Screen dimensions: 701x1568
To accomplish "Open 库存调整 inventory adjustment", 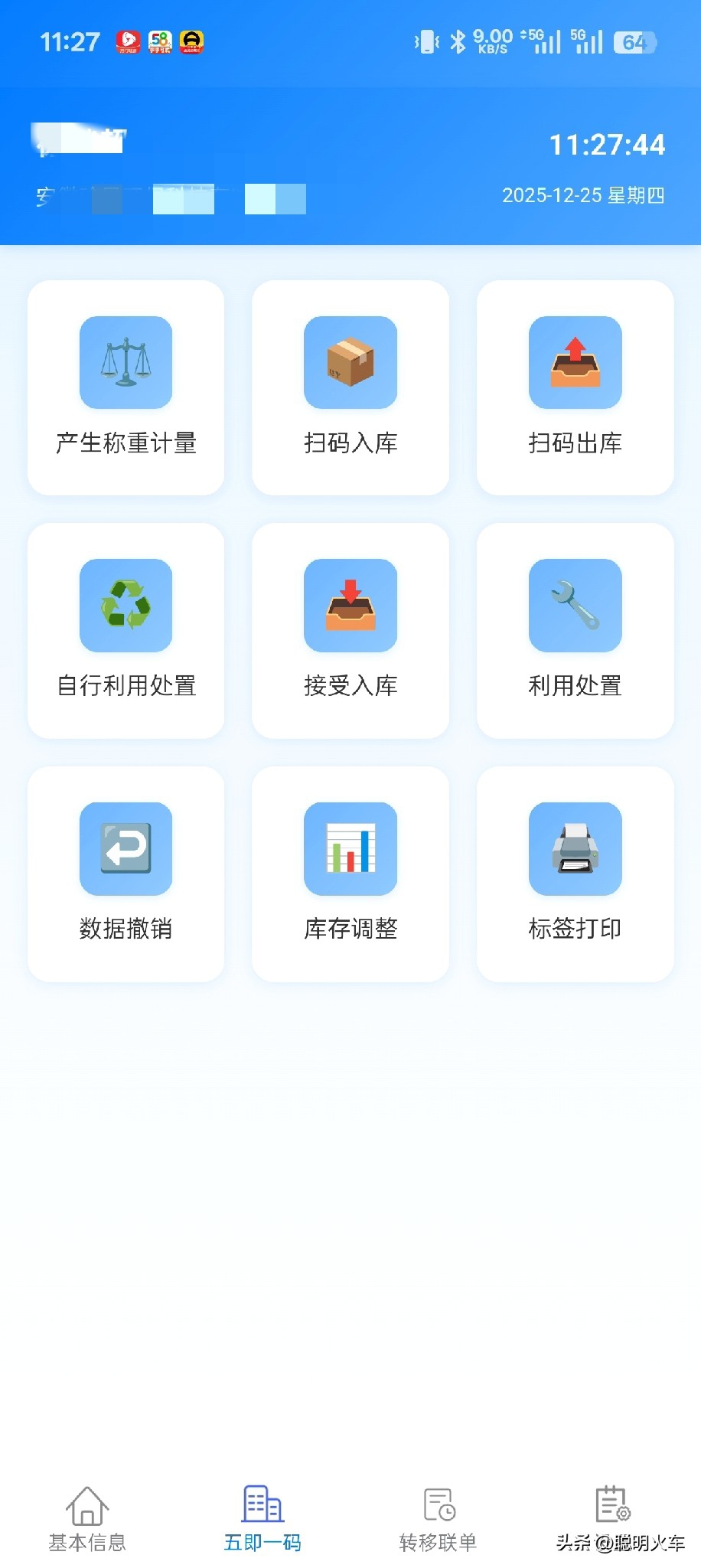I will 350,874.
